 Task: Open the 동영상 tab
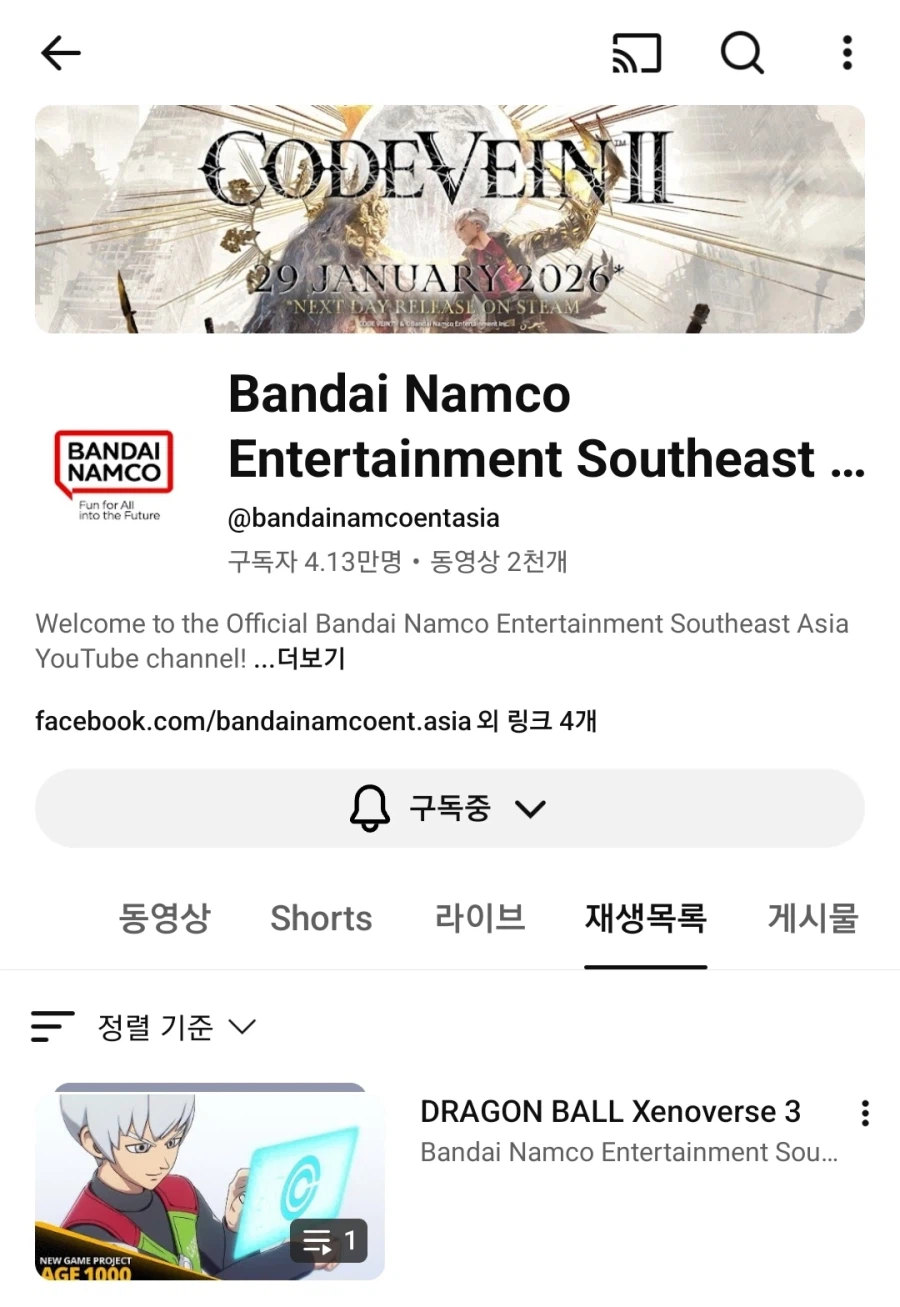(x=164, y=918)
